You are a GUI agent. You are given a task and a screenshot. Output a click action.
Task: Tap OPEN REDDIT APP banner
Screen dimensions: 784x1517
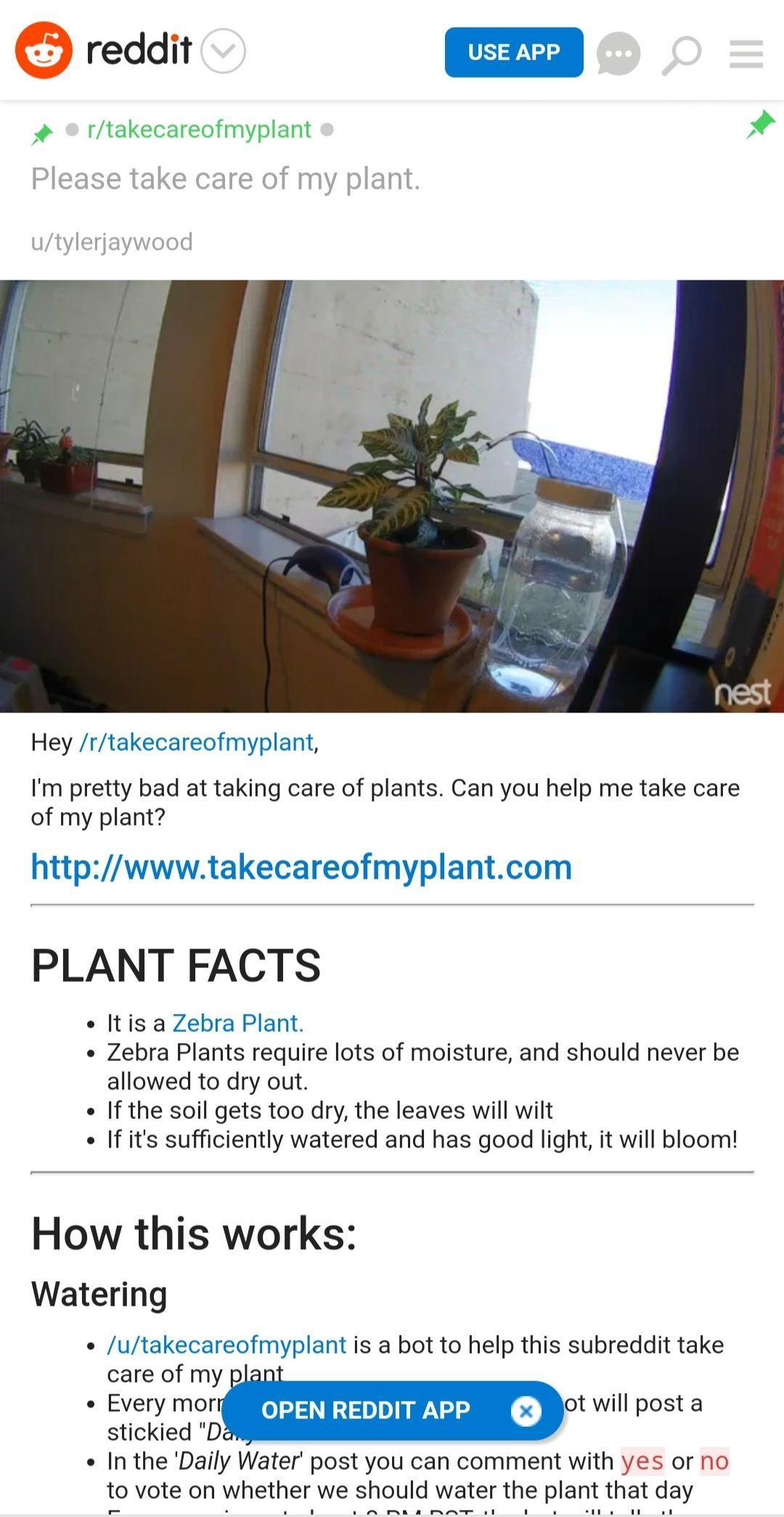click(x=365, y=1410)
